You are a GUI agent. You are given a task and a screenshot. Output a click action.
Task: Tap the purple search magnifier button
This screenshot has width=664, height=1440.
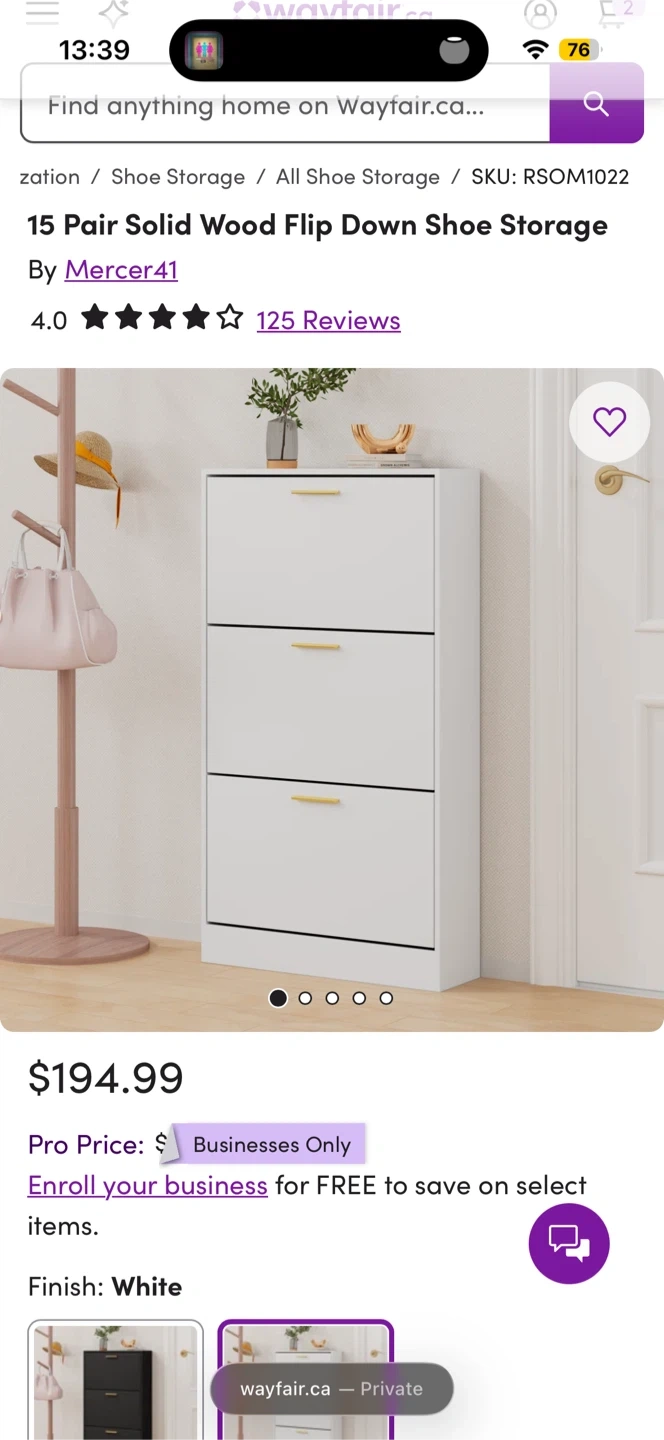point(596,104)
